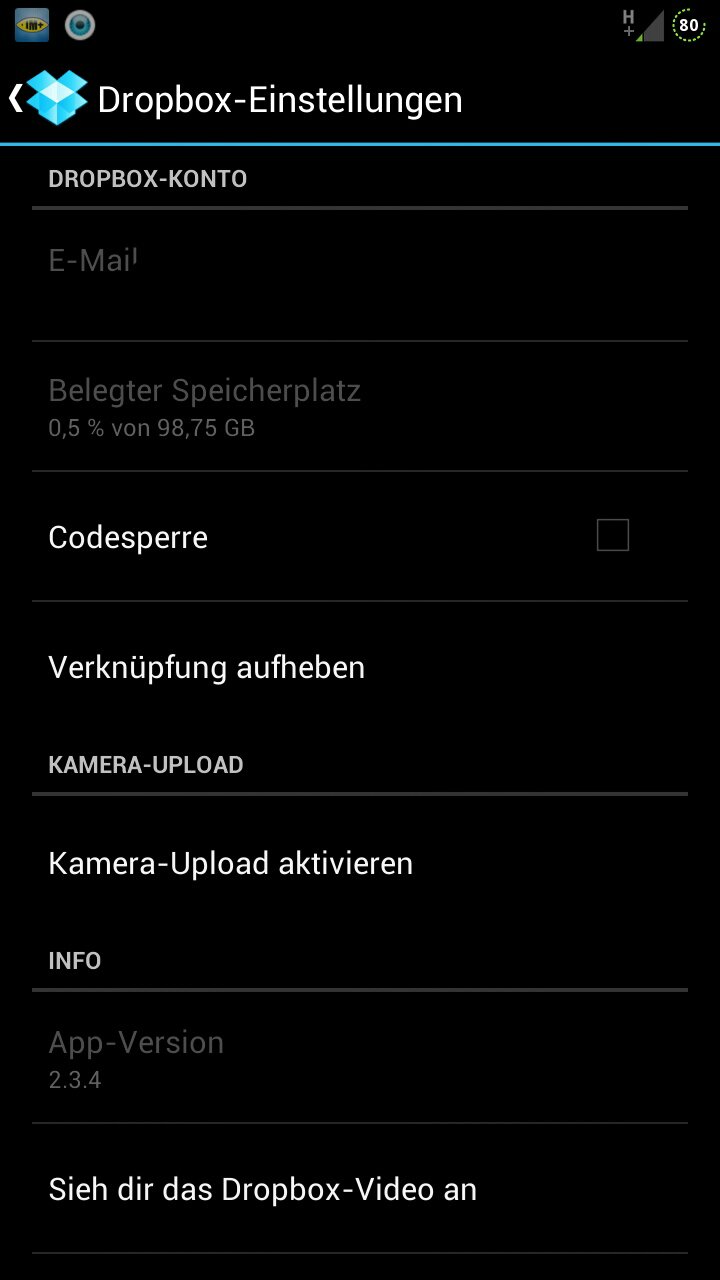Enable the Codesperre checkbox
This screenshot has width=720, height=1280.
click(x=612, y=536)
